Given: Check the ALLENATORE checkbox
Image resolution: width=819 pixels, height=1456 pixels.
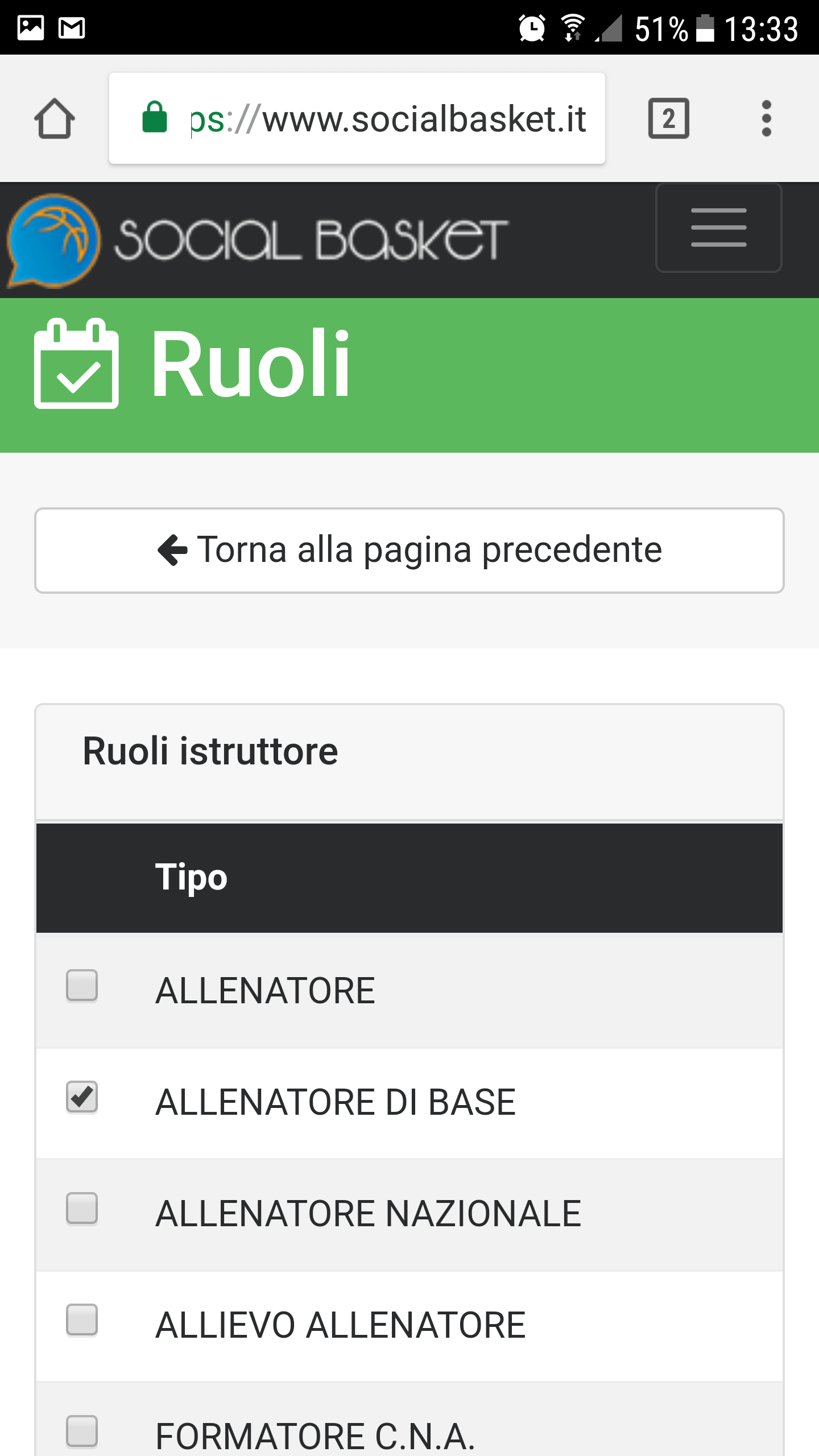Looking at the screenshot, I should point(82,985).
